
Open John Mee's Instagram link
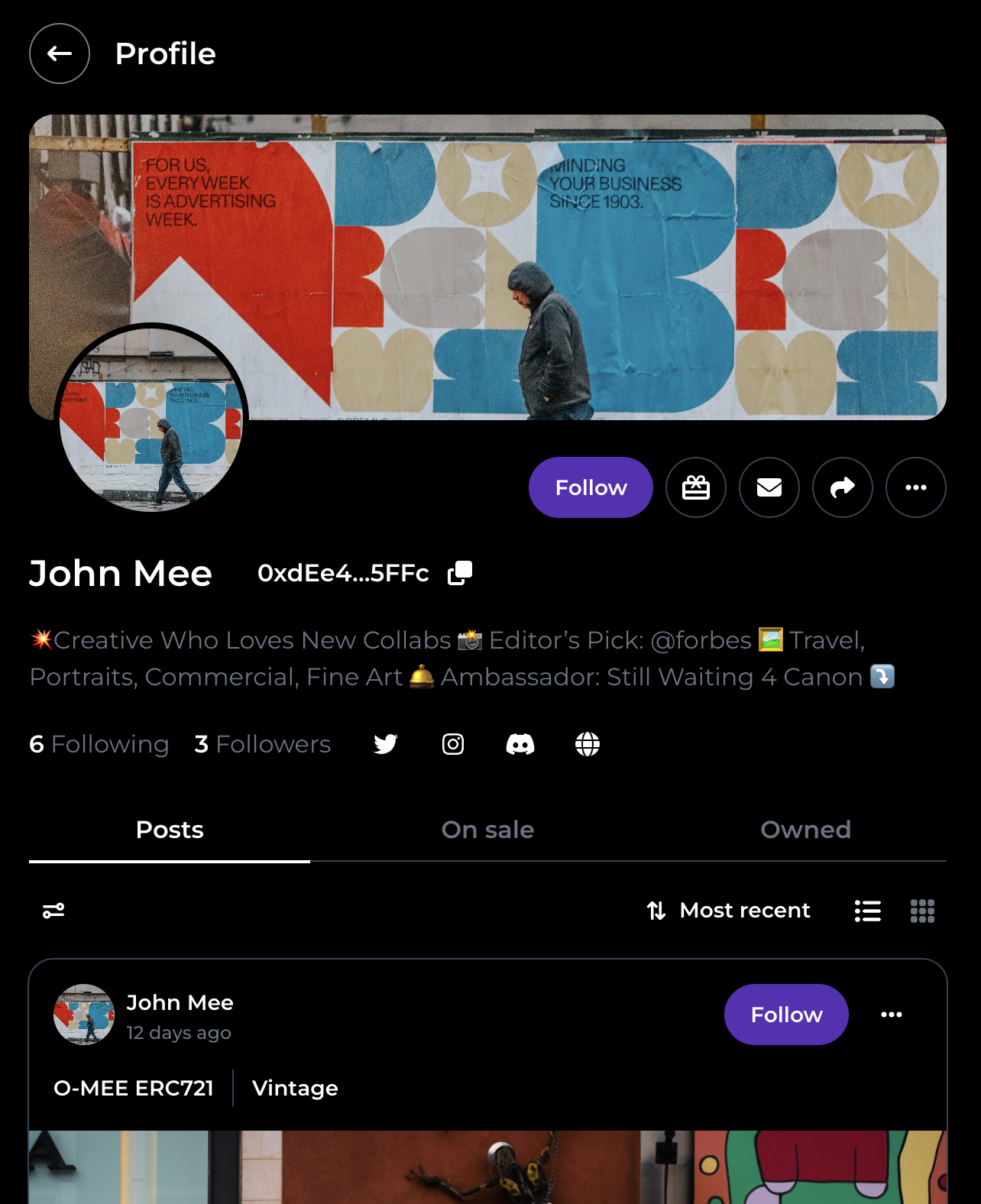(453, 744)
